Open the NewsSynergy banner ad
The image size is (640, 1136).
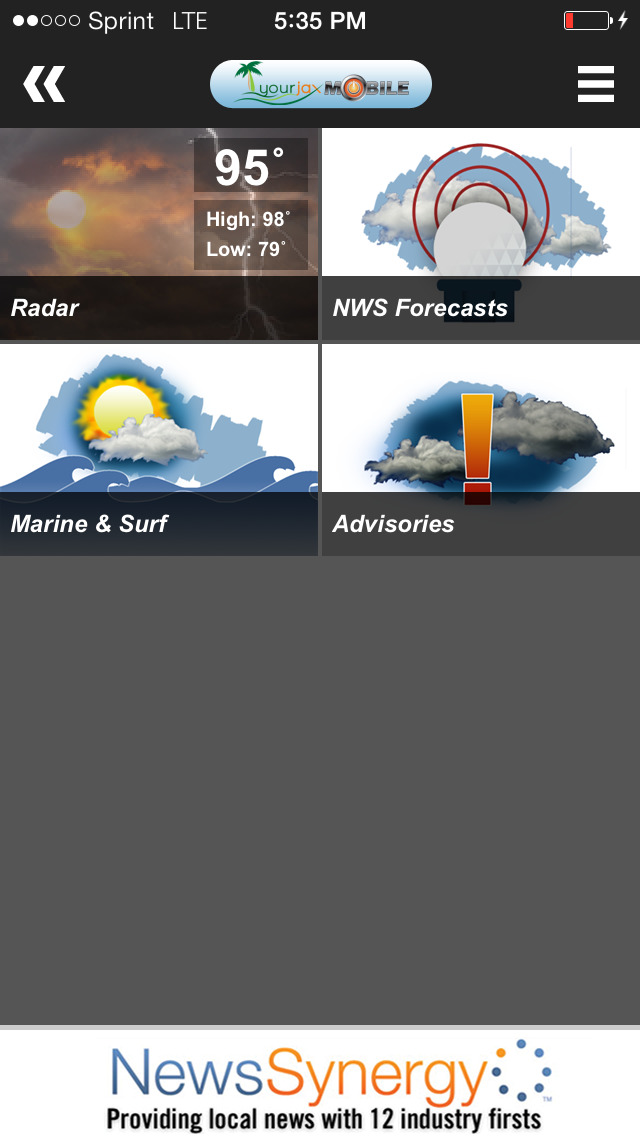pyautogui.click(x=320, y=1083)
